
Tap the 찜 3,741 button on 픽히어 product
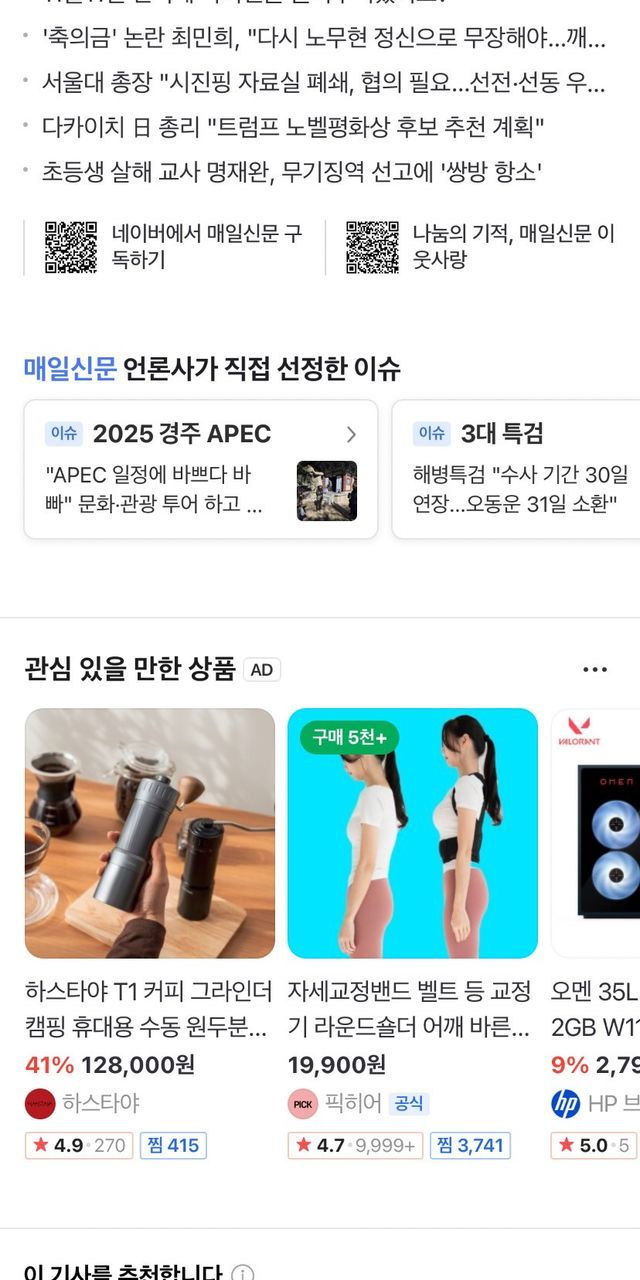(x=470, y=1145)
